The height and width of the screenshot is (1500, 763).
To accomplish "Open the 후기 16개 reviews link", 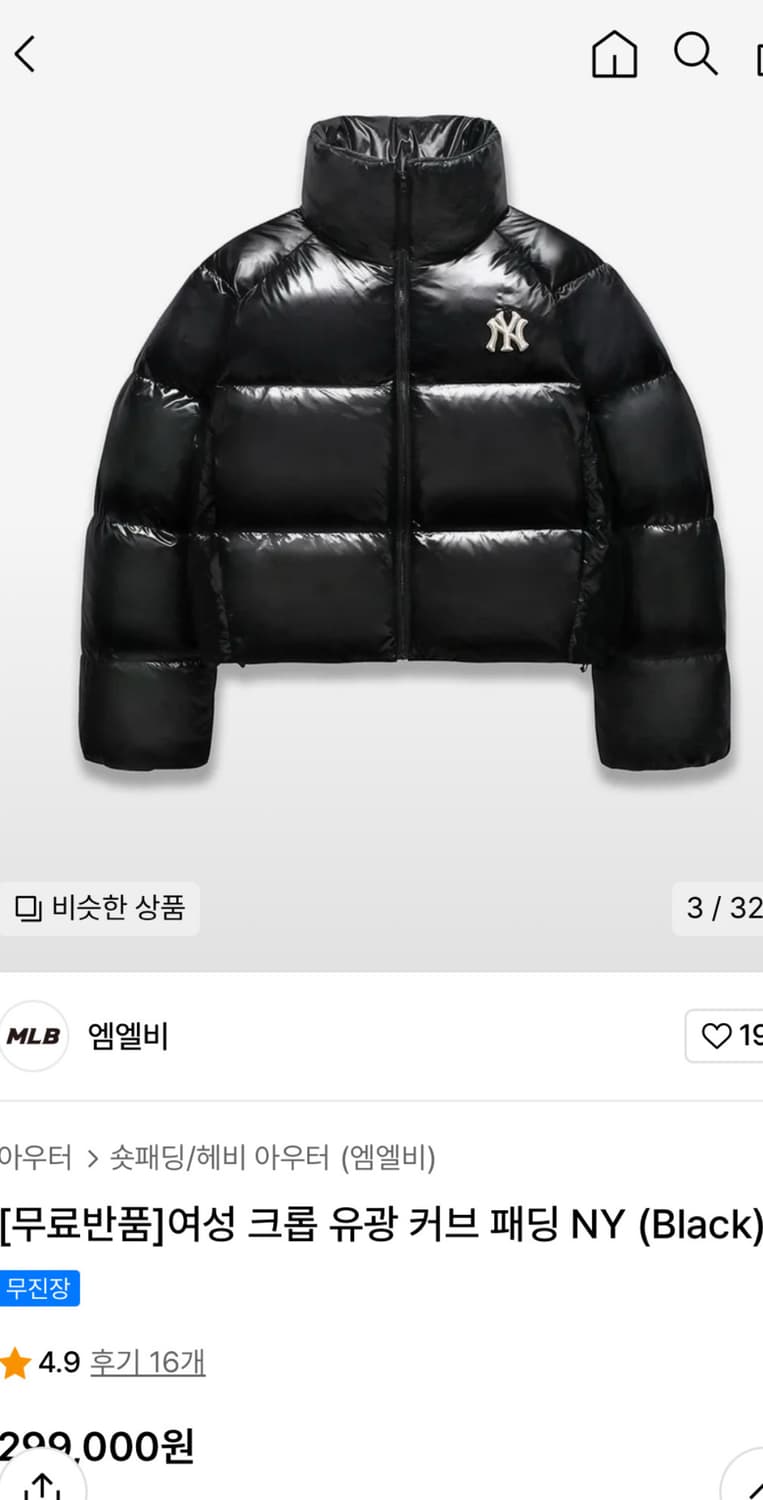I will click(x=148, y=1361).
